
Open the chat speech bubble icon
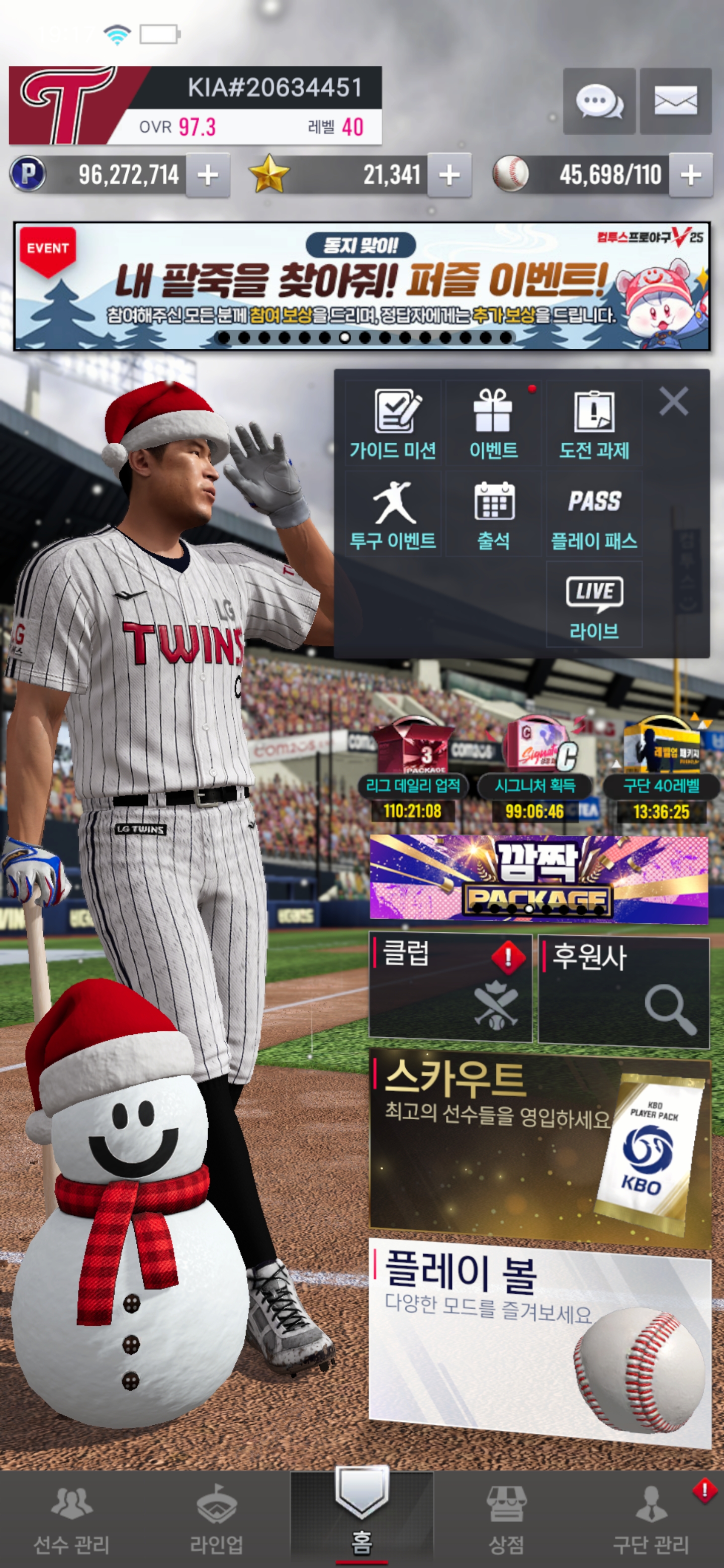pos(599,101)
